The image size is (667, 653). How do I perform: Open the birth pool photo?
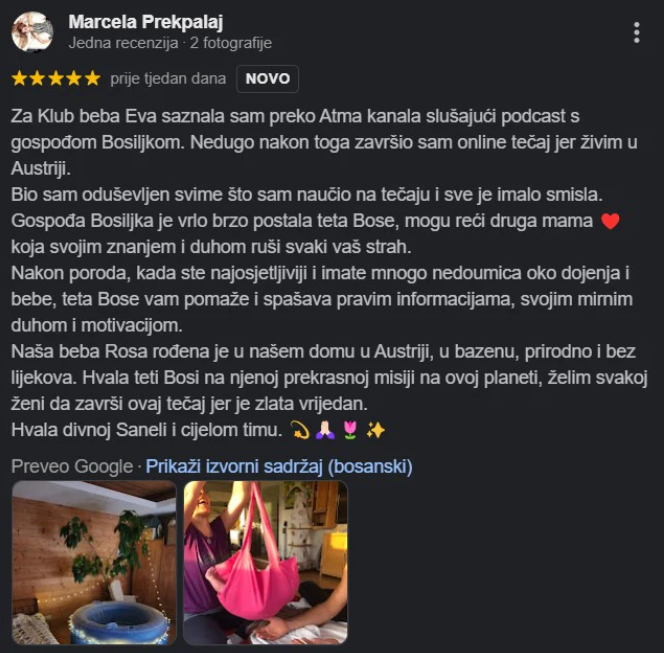pyautogui.click(x=94, y=562)
